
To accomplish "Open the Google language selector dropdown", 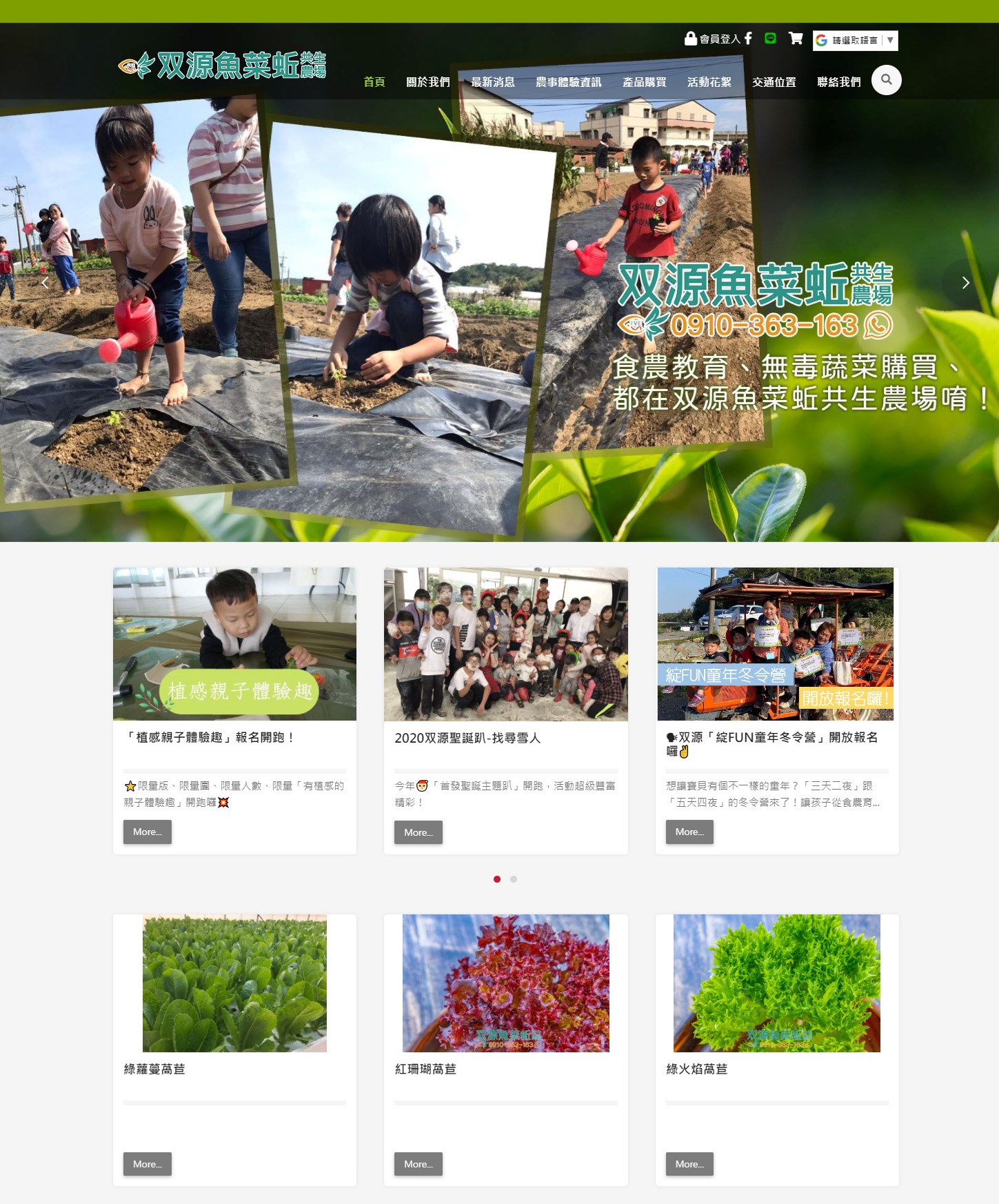I will click(x=855, y=41).
